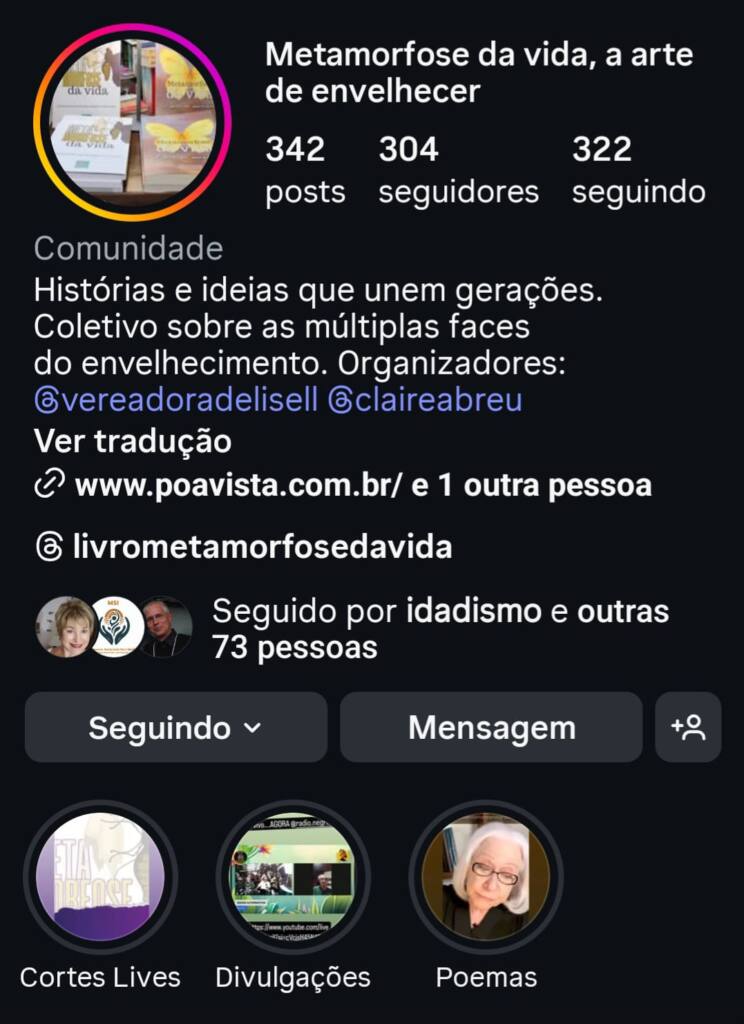Send a message via Mensagem button
The height and width of the screenshot is (1024, 744).
pyautogui.click(x=491, y=728)
